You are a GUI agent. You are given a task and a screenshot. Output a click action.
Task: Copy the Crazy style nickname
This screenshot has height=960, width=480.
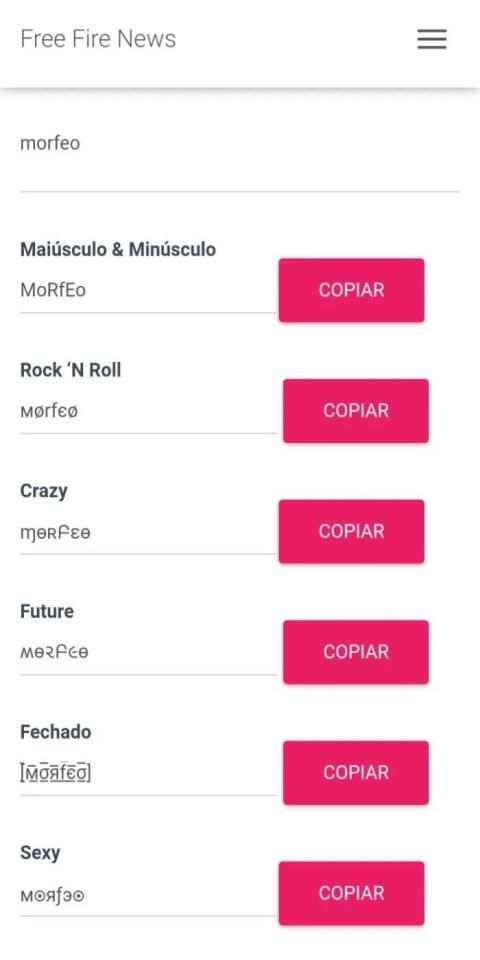click(x=351, y=531)
